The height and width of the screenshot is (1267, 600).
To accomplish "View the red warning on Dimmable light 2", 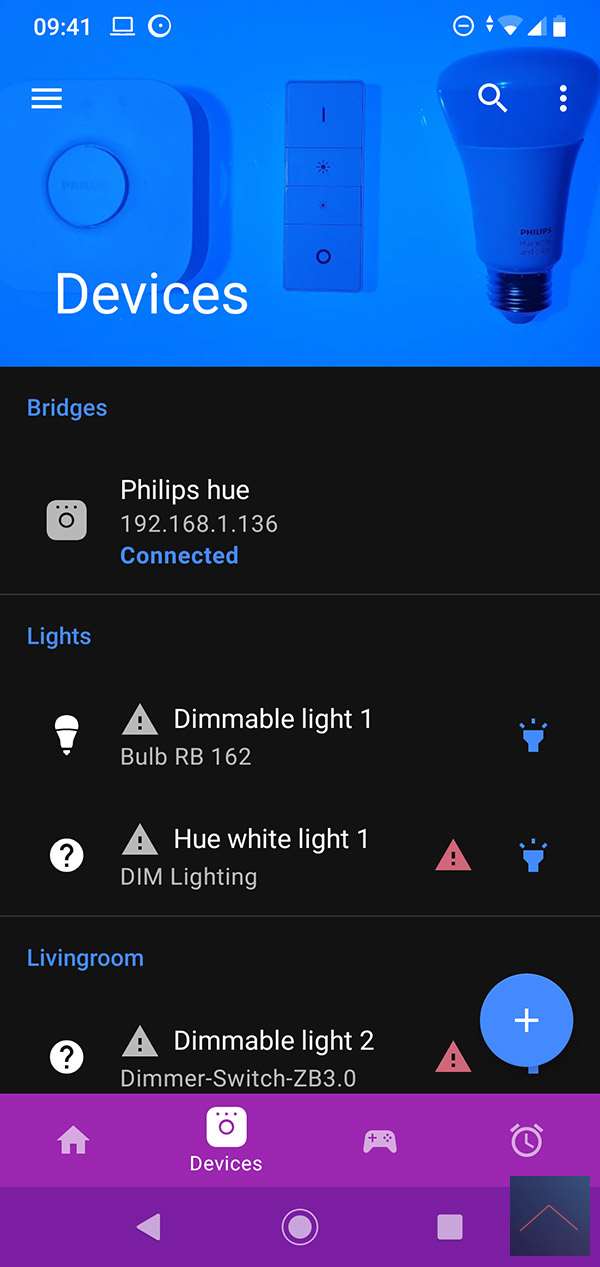I will click(453, 1056).
